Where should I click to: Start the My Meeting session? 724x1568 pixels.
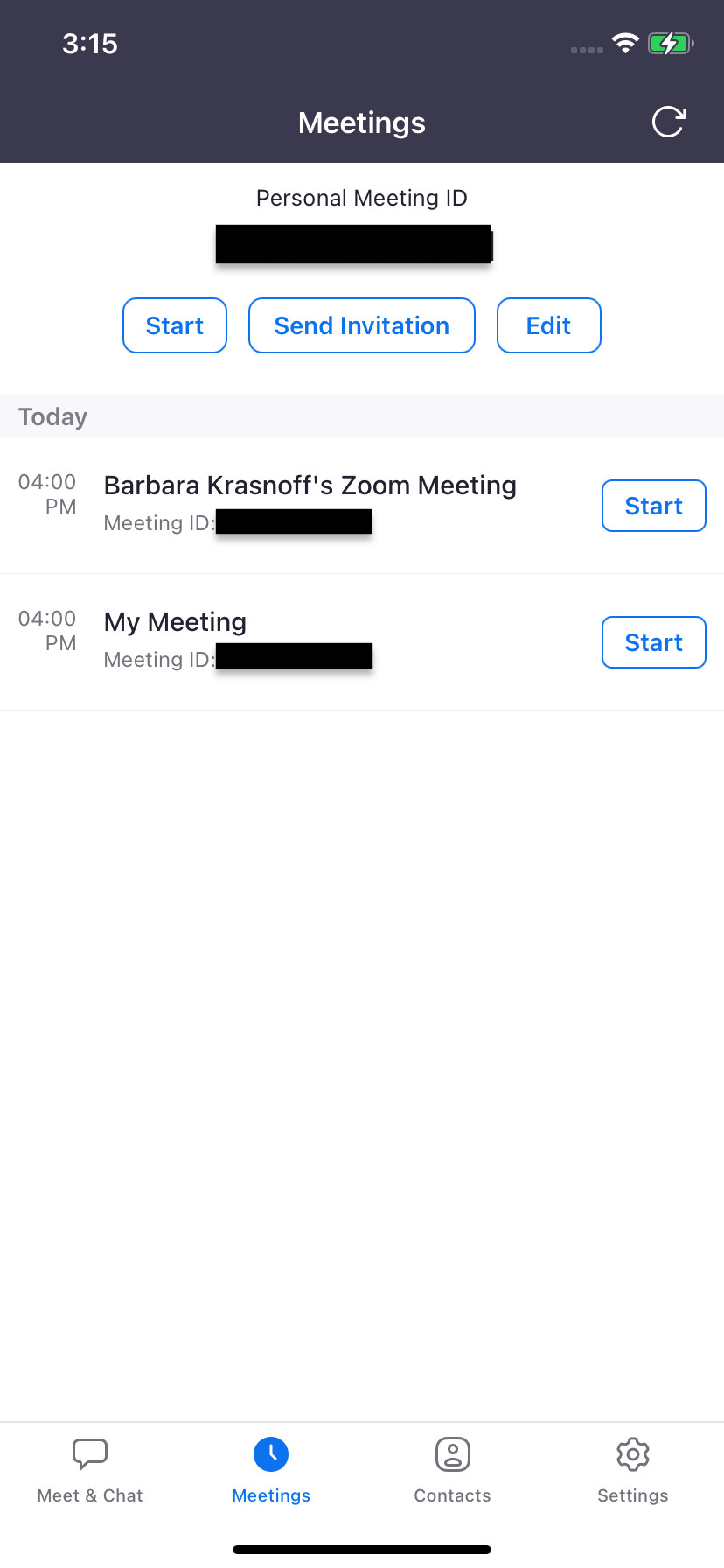(653, 642)
